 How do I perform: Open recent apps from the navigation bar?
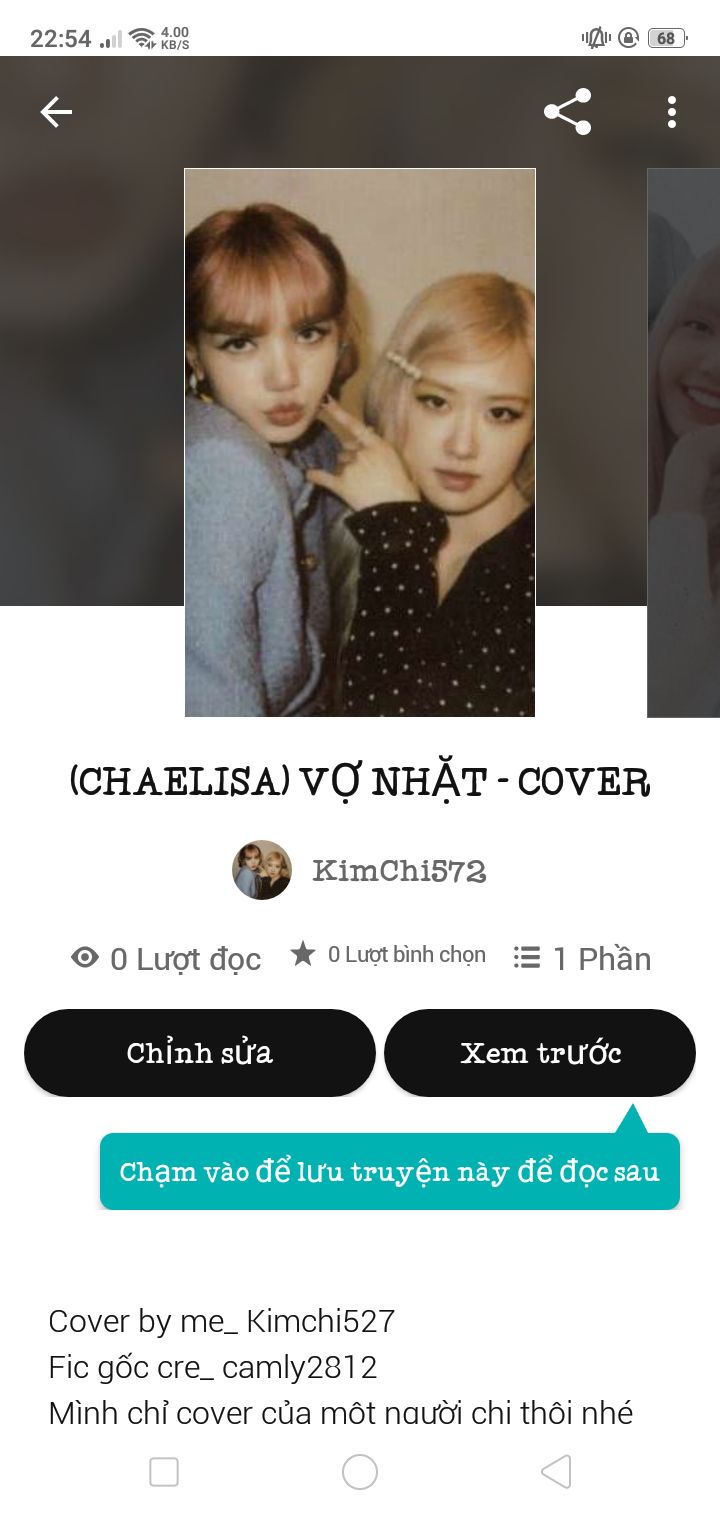pyautogui.click(x=164, y=1472)
